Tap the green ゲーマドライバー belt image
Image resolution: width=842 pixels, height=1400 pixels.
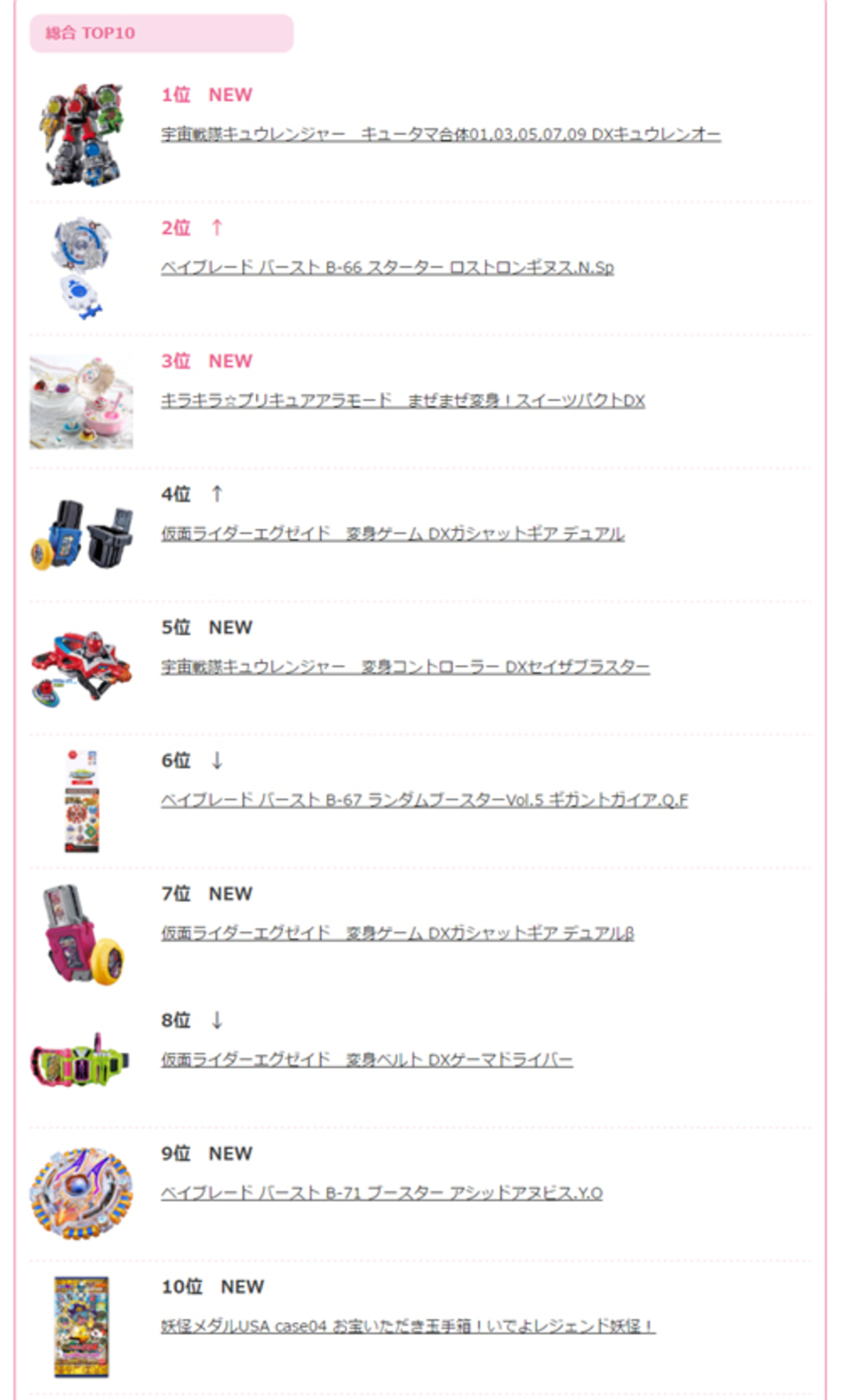(x=80, y=1061)
